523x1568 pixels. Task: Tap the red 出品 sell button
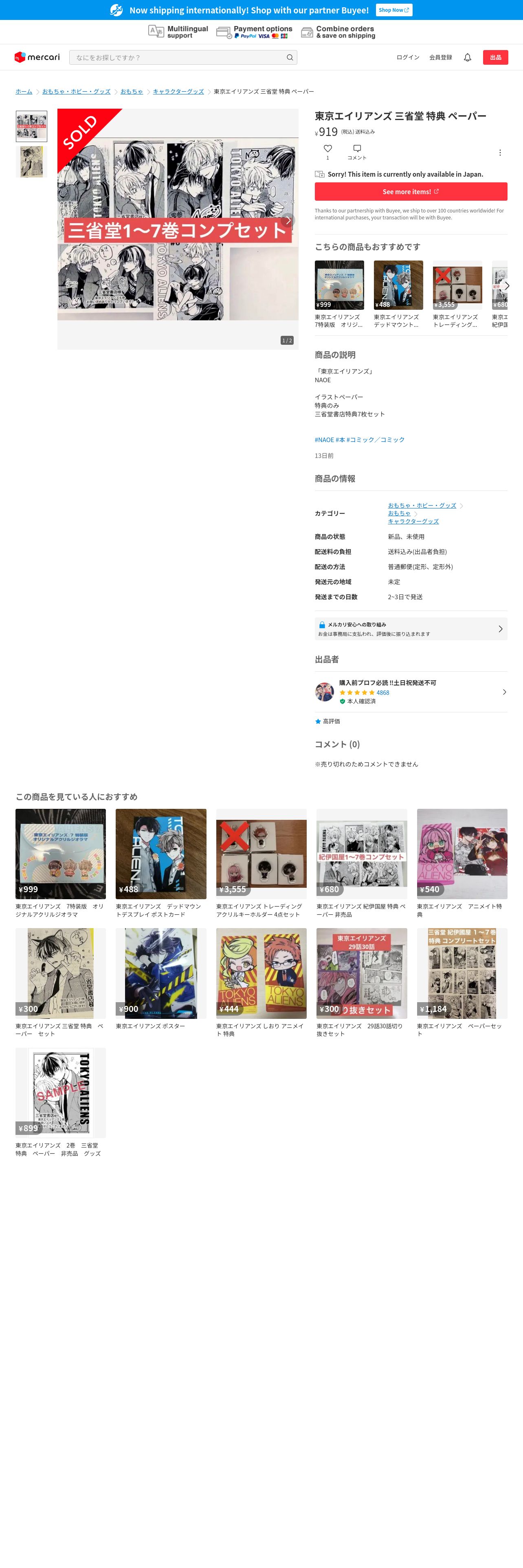[495, 58]
